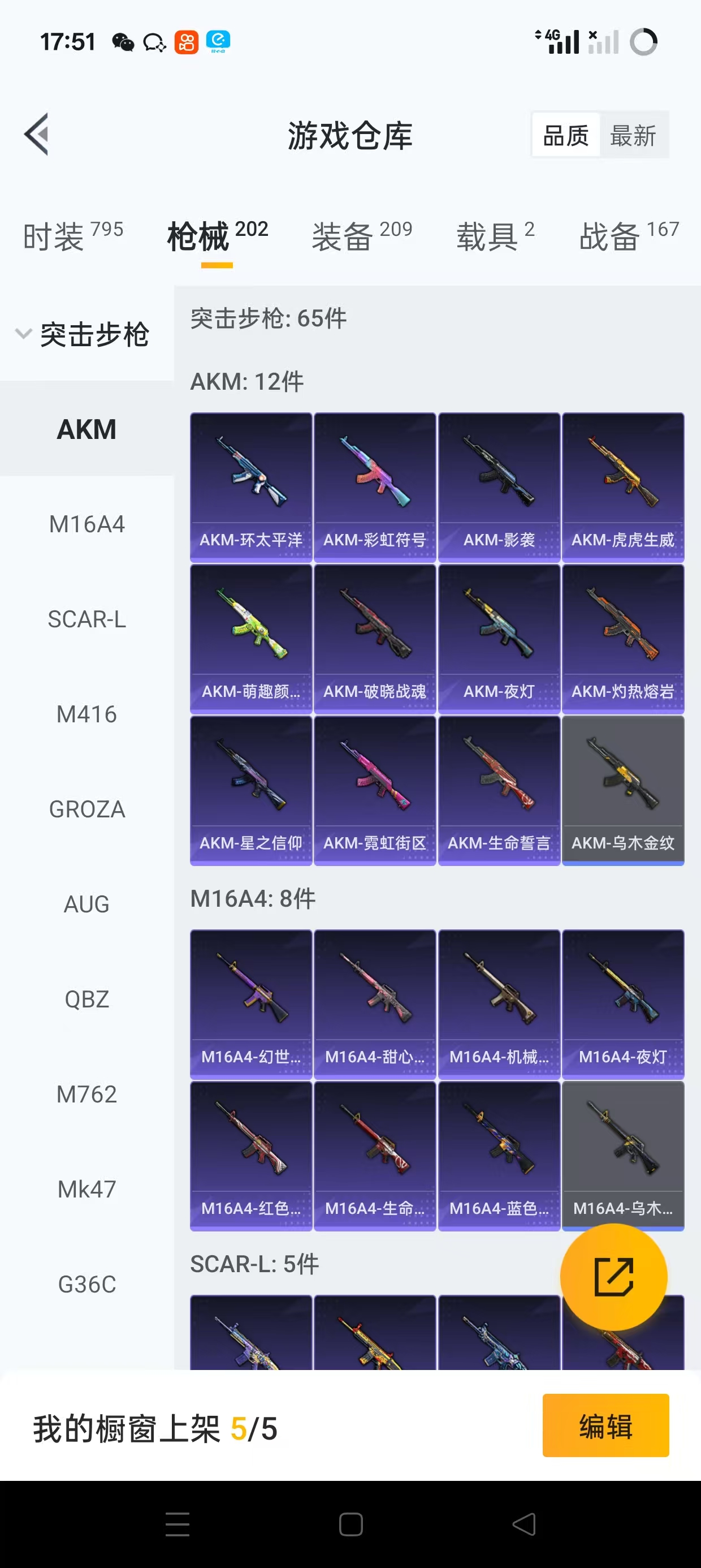Select GROZA in the side list
Viewport: 701px width, 1568px height.
(x=86, y=809)
